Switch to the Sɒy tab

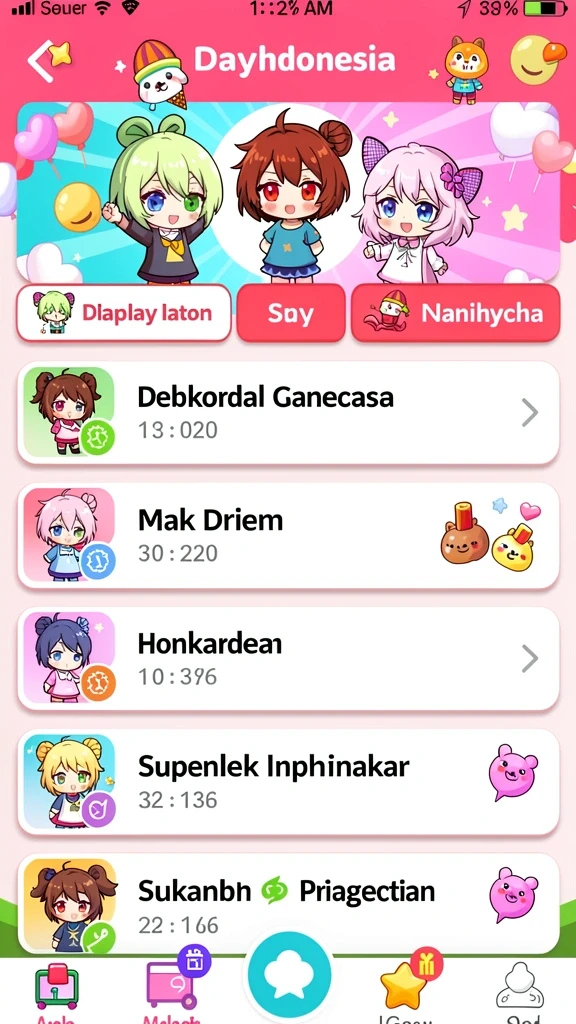tap(291, 313)
